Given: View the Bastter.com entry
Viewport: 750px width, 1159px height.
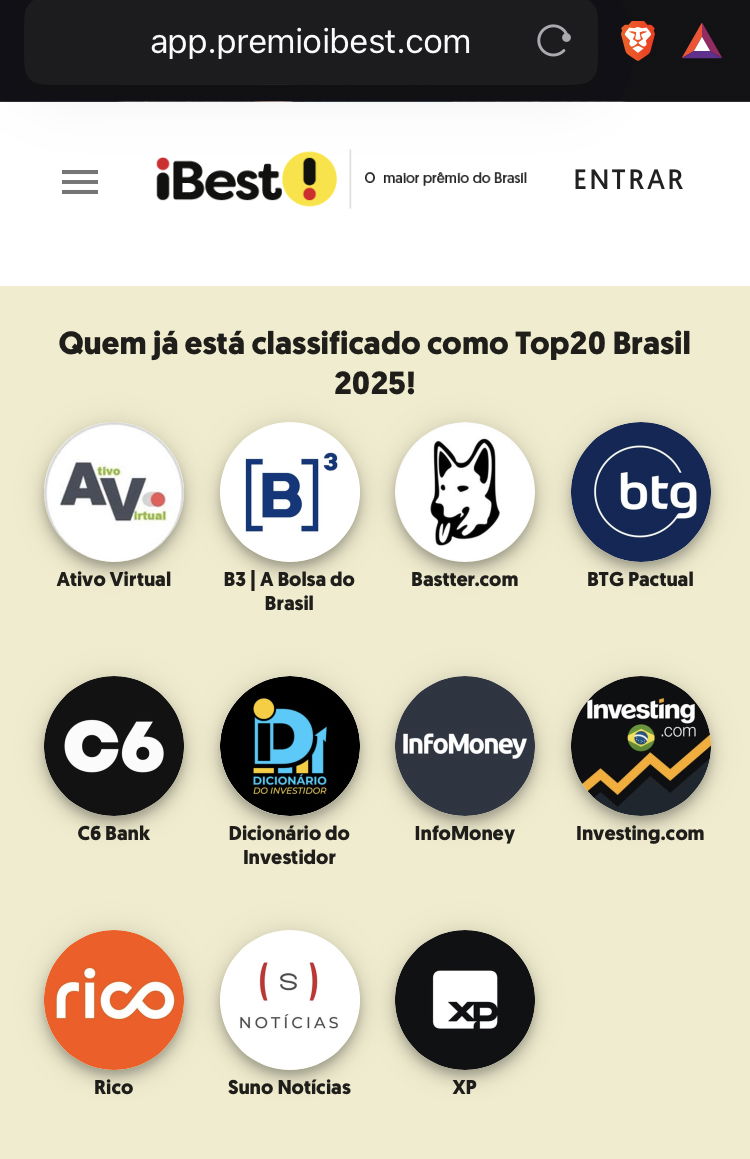Looking at the screenshot, I should tap(465, 492).
